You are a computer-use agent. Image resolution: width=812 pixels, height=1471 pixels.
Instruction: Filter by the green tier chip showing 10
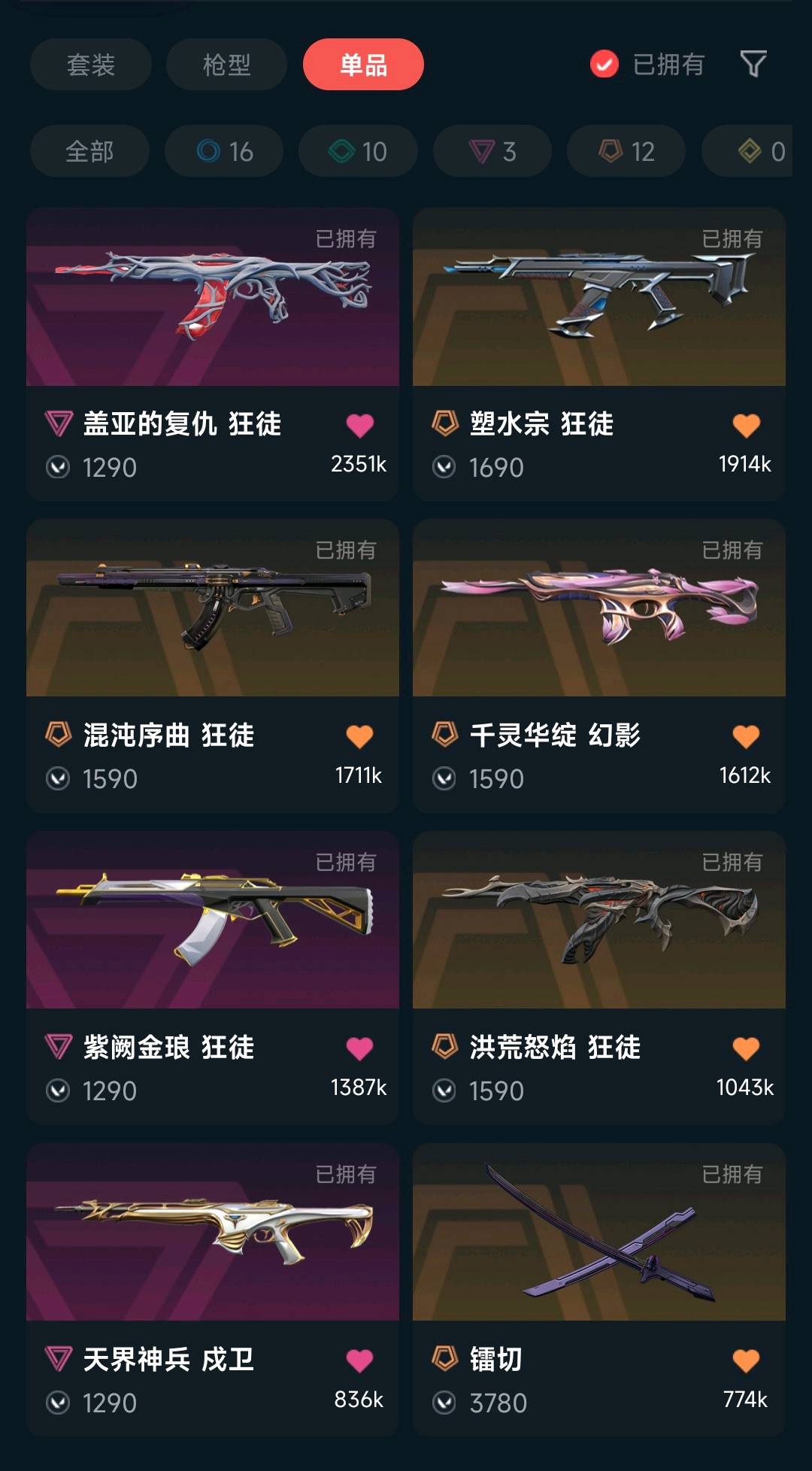(x=358, y=151)
